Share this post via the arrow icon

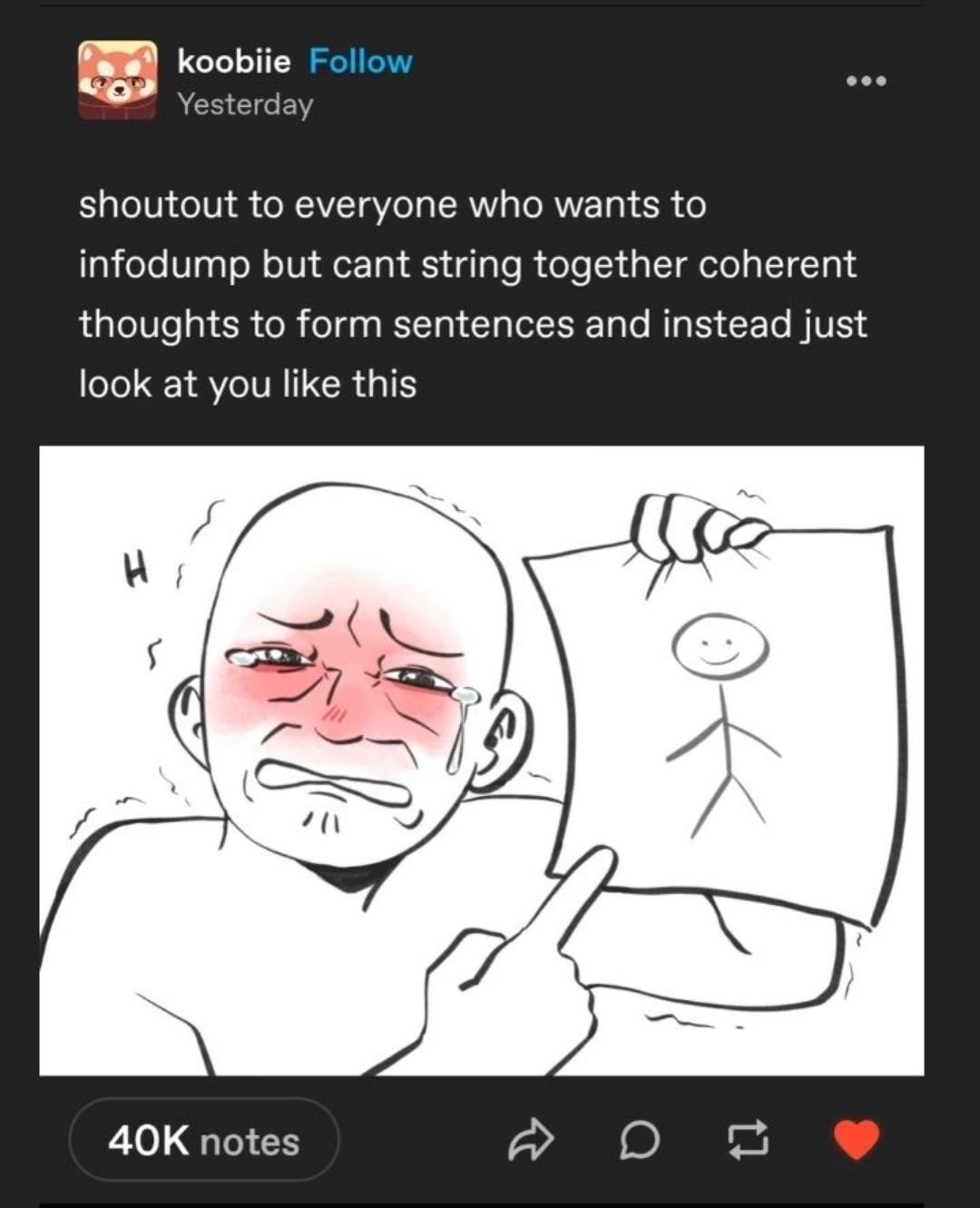click(530, 1142)
